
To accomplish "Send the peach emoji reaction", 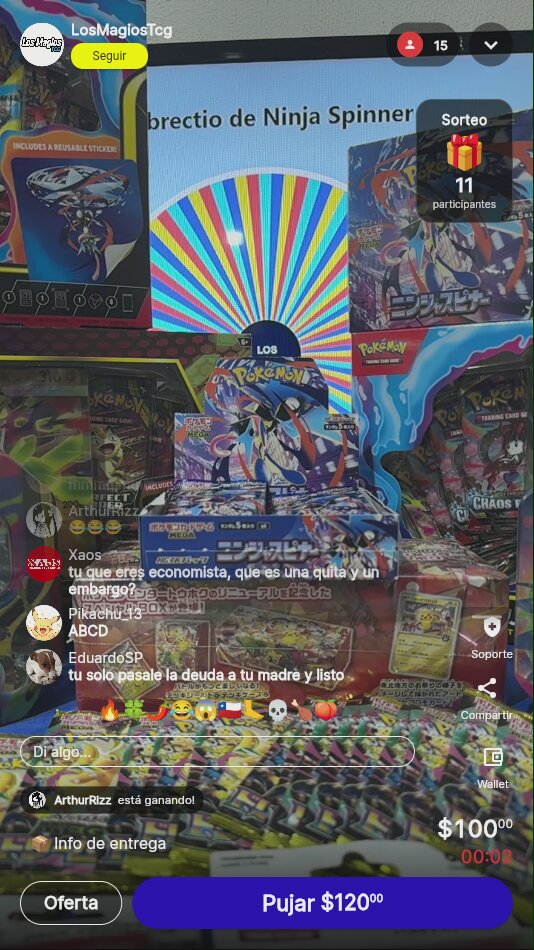I will click(325, 710).
